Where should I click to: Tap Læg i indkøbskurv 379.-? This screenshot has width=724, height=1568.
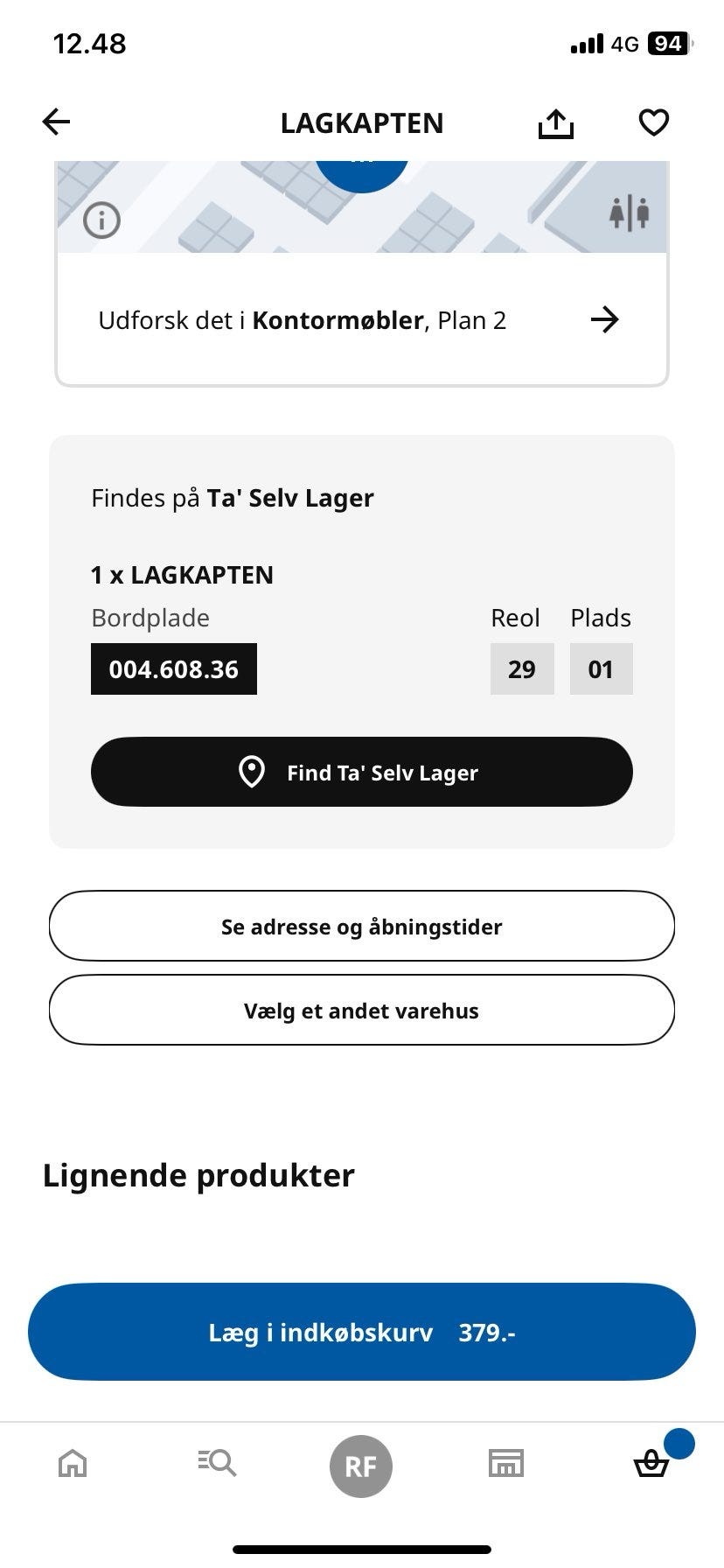[x=362, y=1332]
